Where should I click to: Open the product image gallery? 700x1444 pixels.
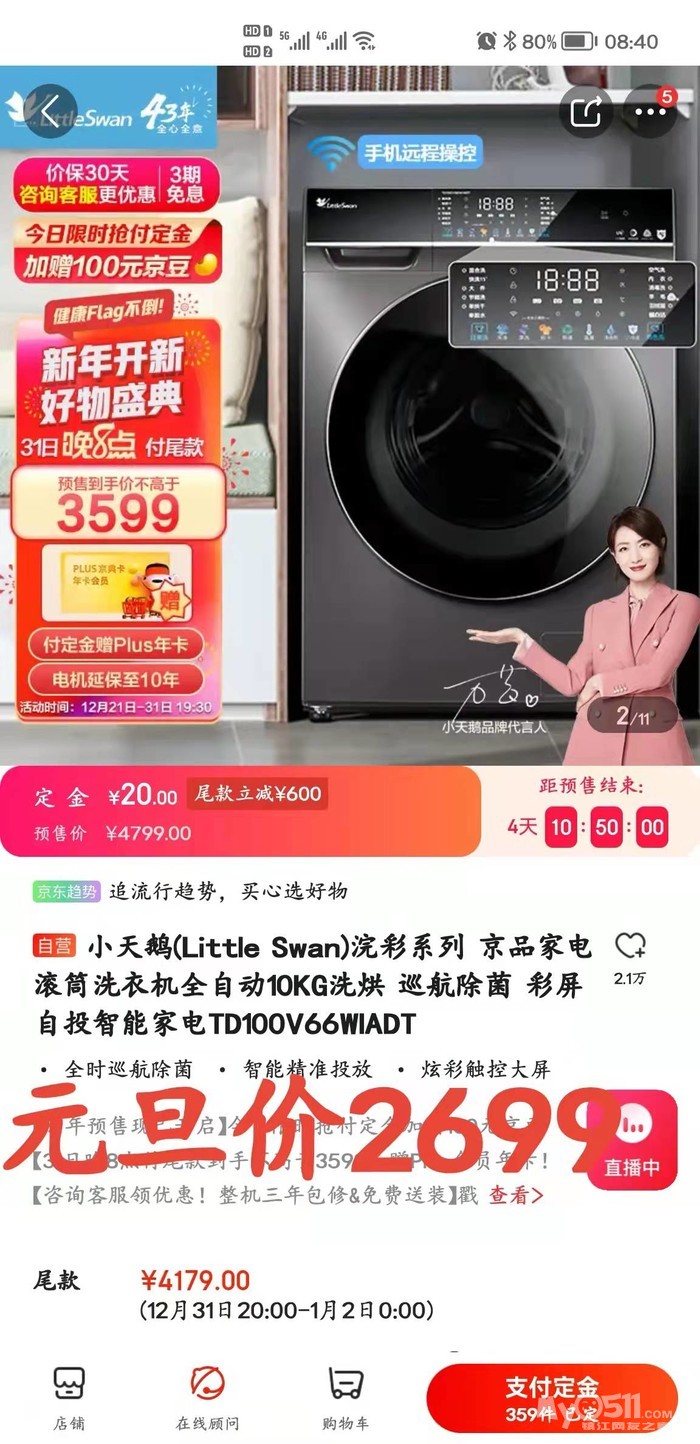coord(350,415)
